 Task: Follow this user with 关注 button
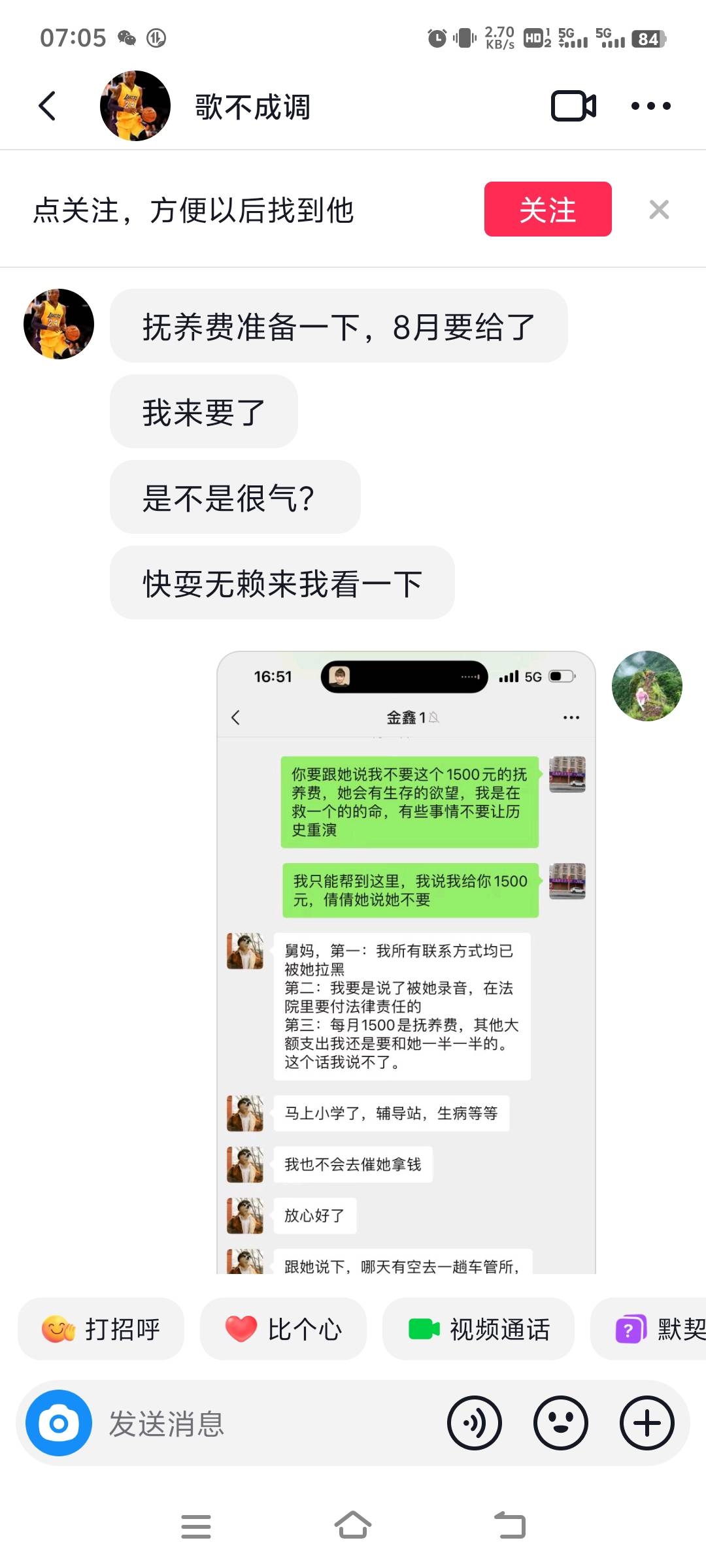[x=547, y=210]
